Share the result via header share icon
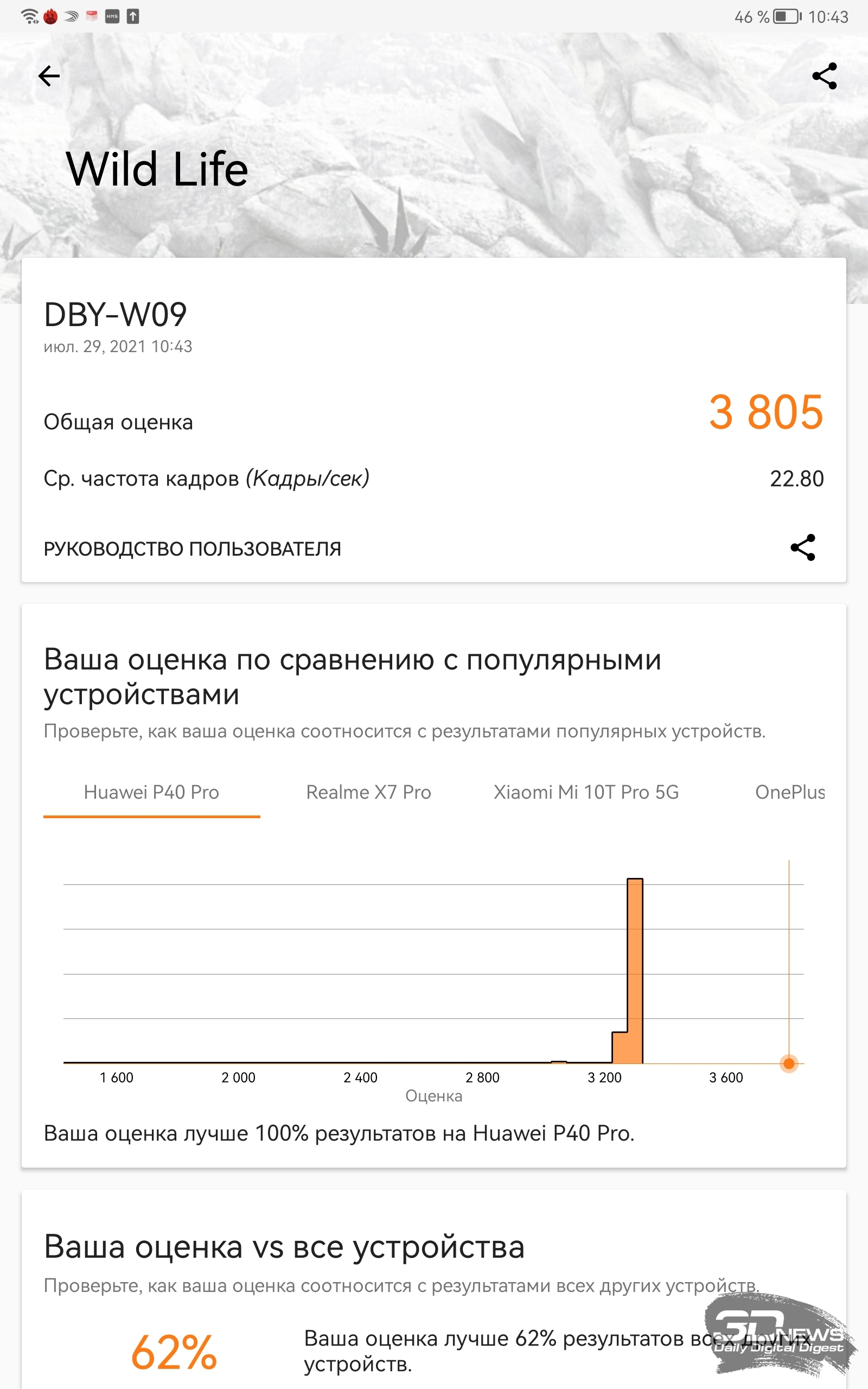 coord(825,76)
